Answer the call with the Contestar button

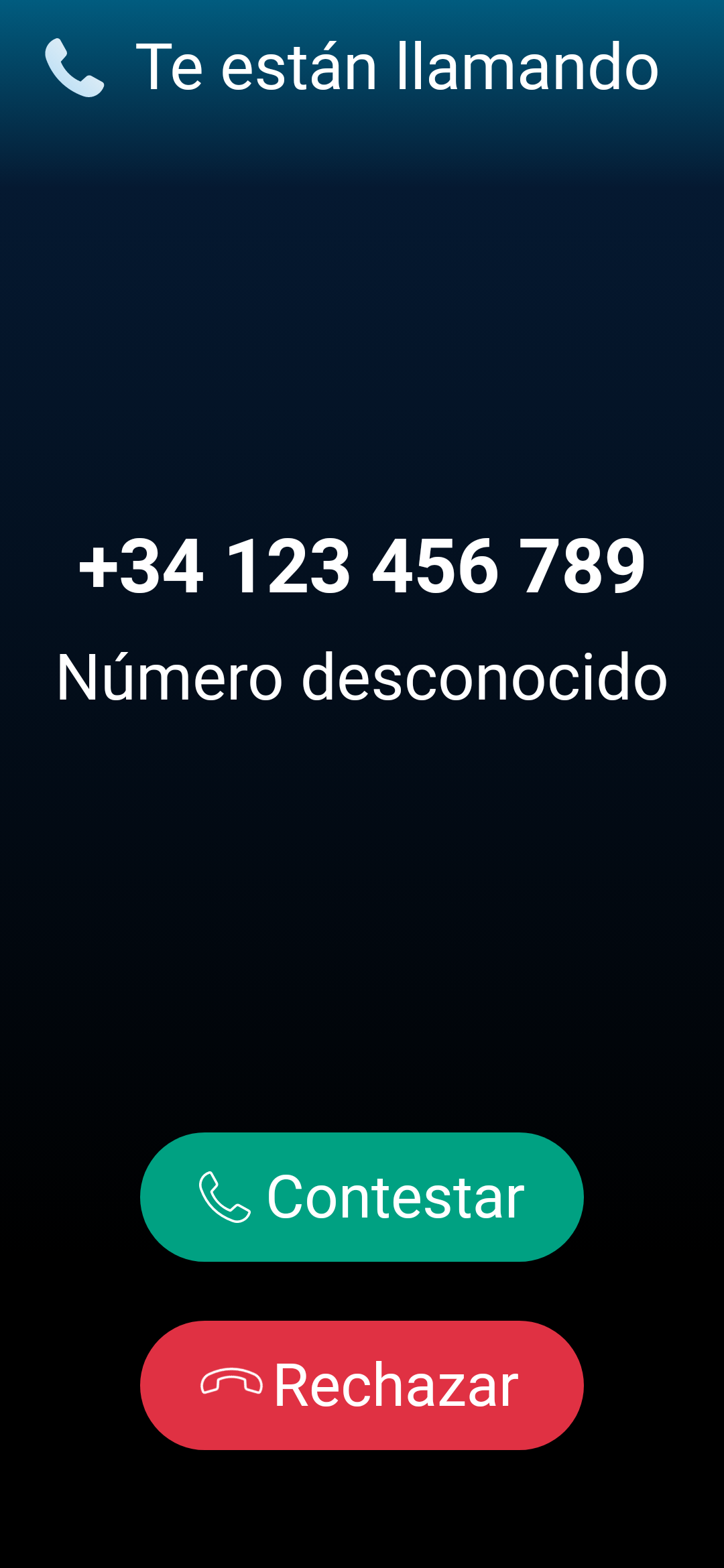pyautogui.click(x=362, y=1197)
